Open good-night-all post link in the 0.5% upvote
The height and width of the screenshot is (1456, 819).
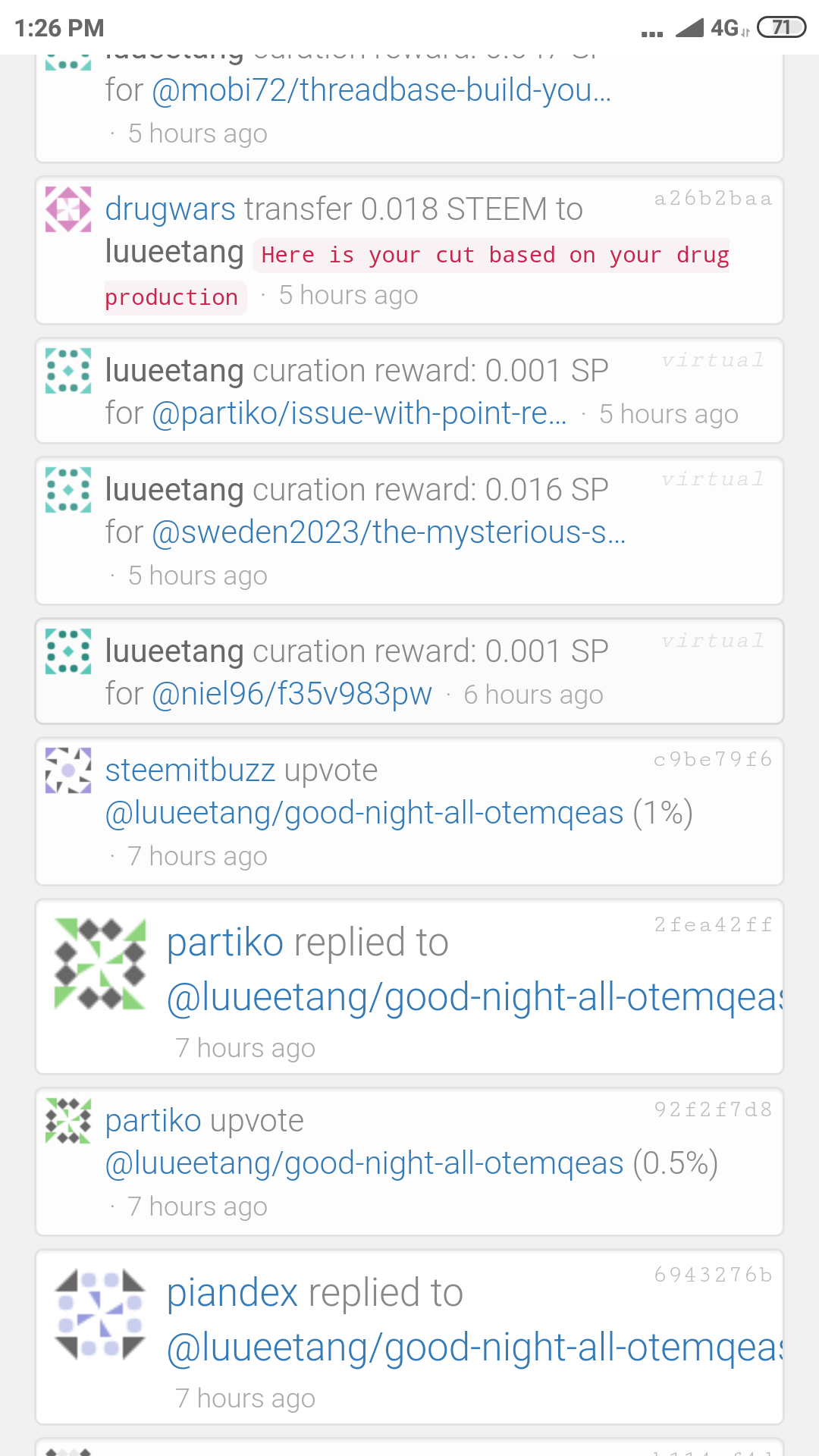pos(364,1163)
